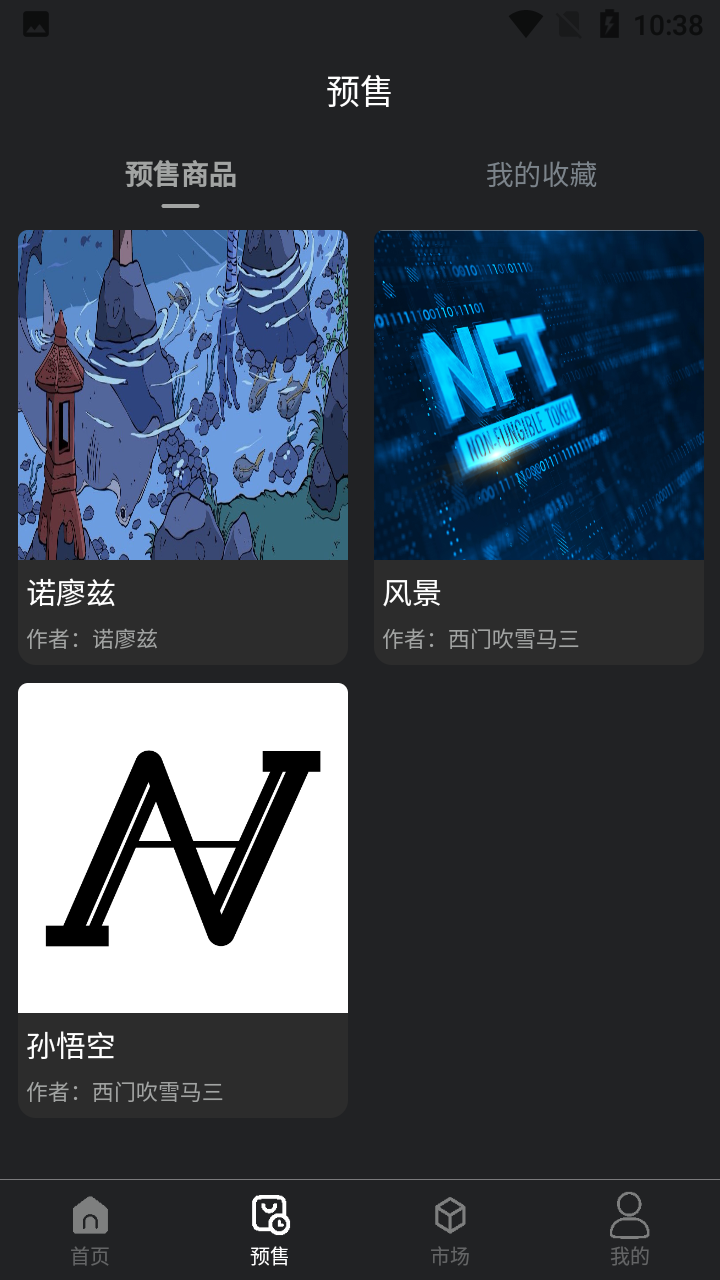Open the 风景 NFT item card

click(x=539, y=446)
